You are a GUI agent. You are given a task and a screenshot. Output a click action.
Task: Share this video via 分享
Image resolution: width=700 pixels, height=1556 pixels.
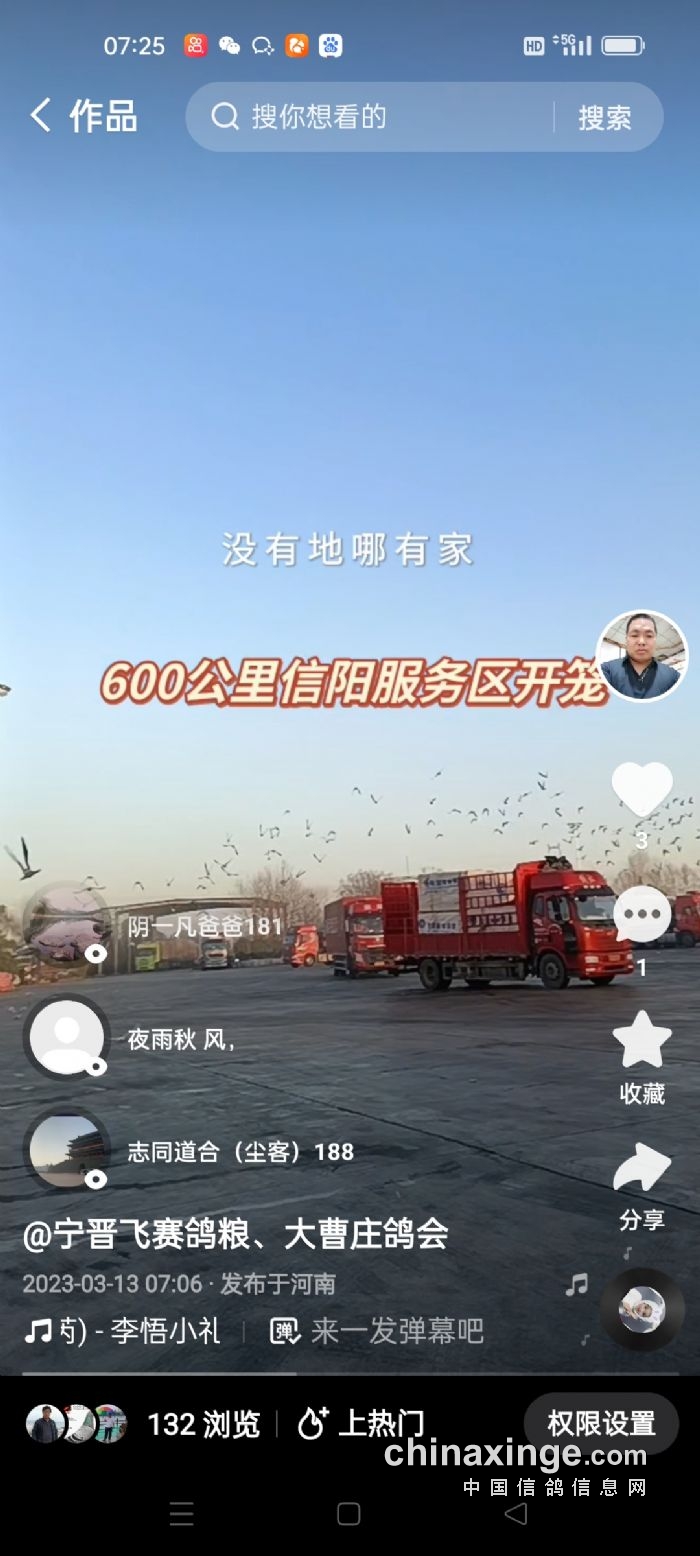pyautogui.click(x=641, y=1172)
